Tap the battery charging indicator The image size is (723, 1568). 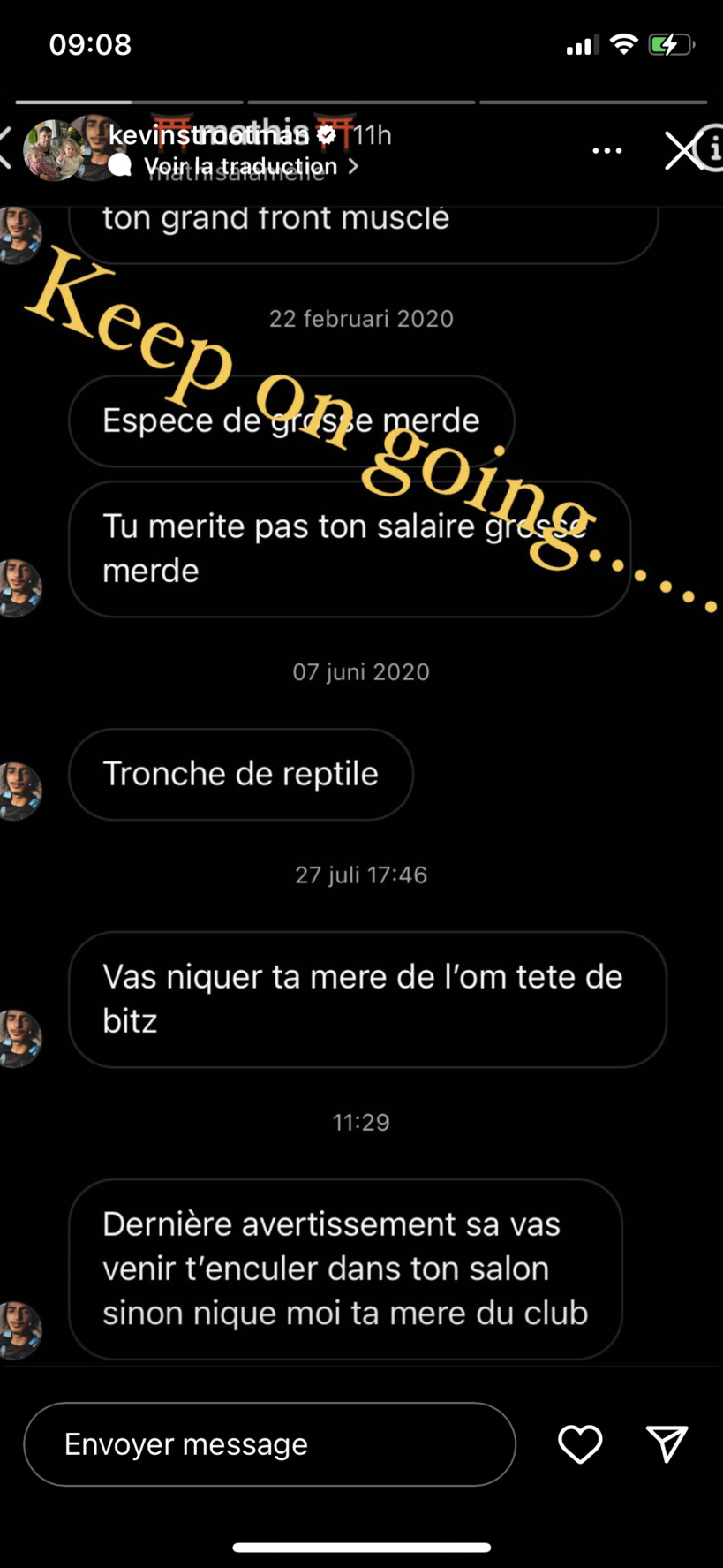[x=670, y=45]
